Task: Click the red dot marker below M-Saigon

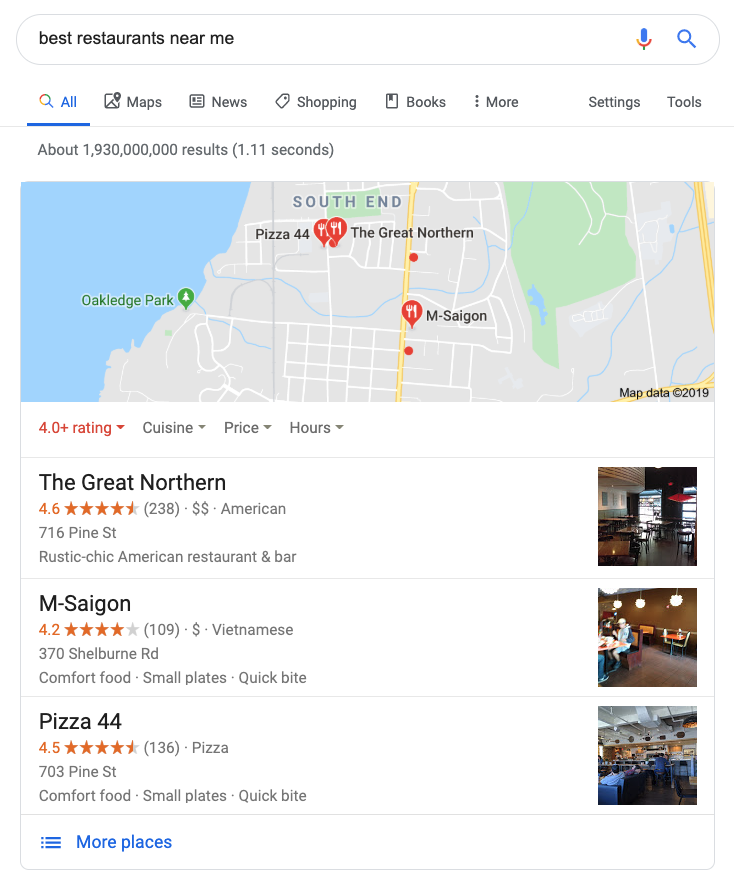Action: click(408, 351)
